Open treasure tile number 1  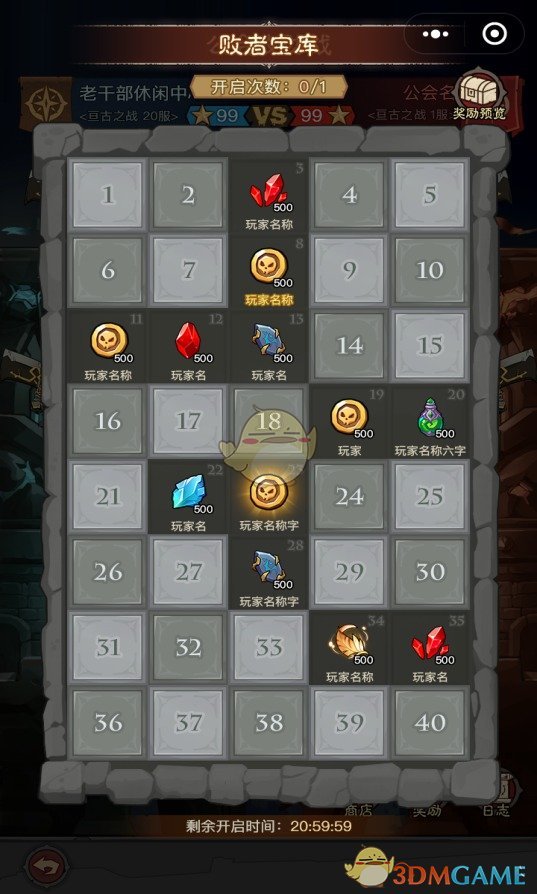point(108,195)
